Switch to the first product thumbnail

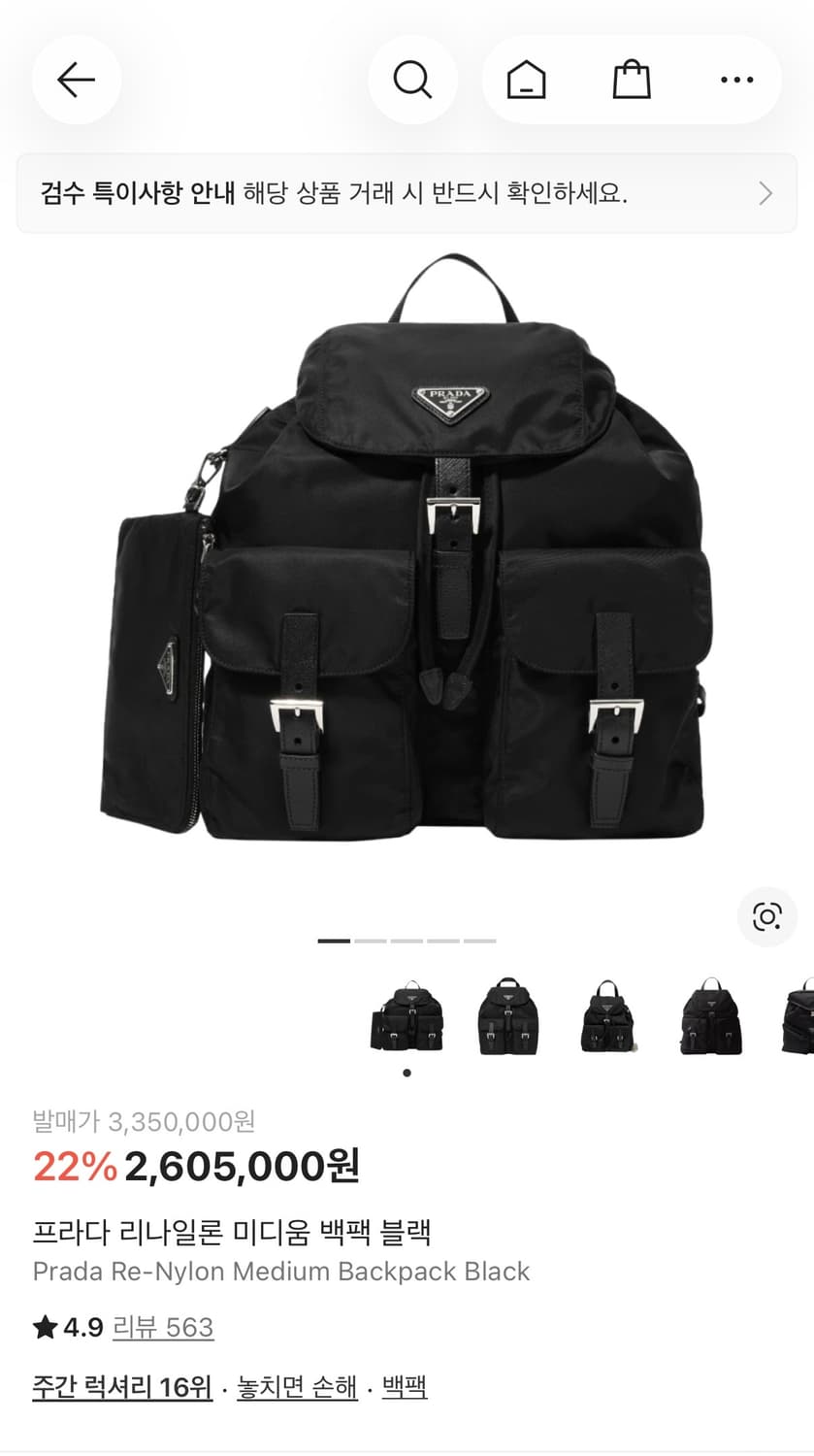coord(407,1015)
